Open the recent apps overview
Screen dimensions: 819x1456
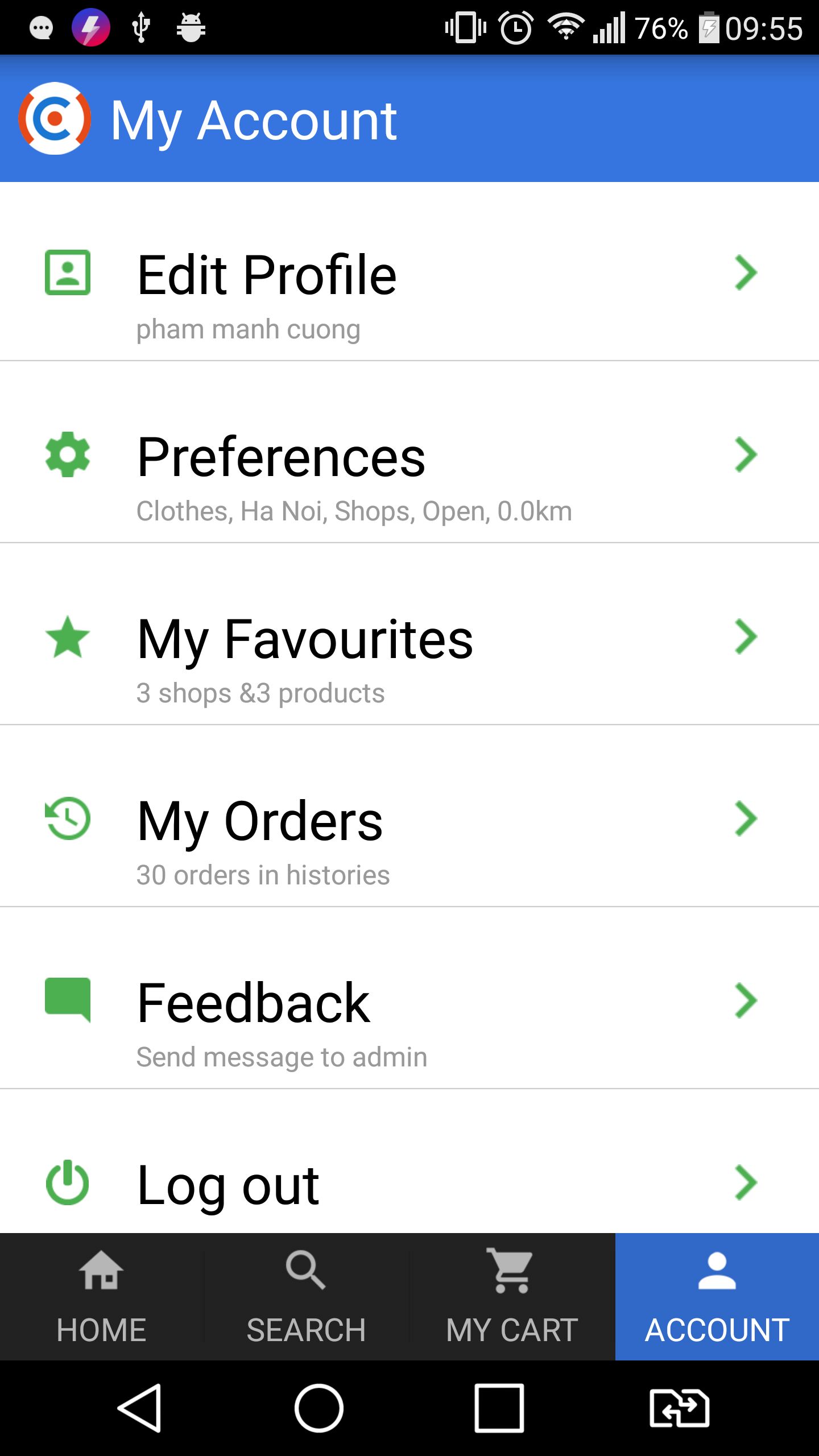point(499,1408)
